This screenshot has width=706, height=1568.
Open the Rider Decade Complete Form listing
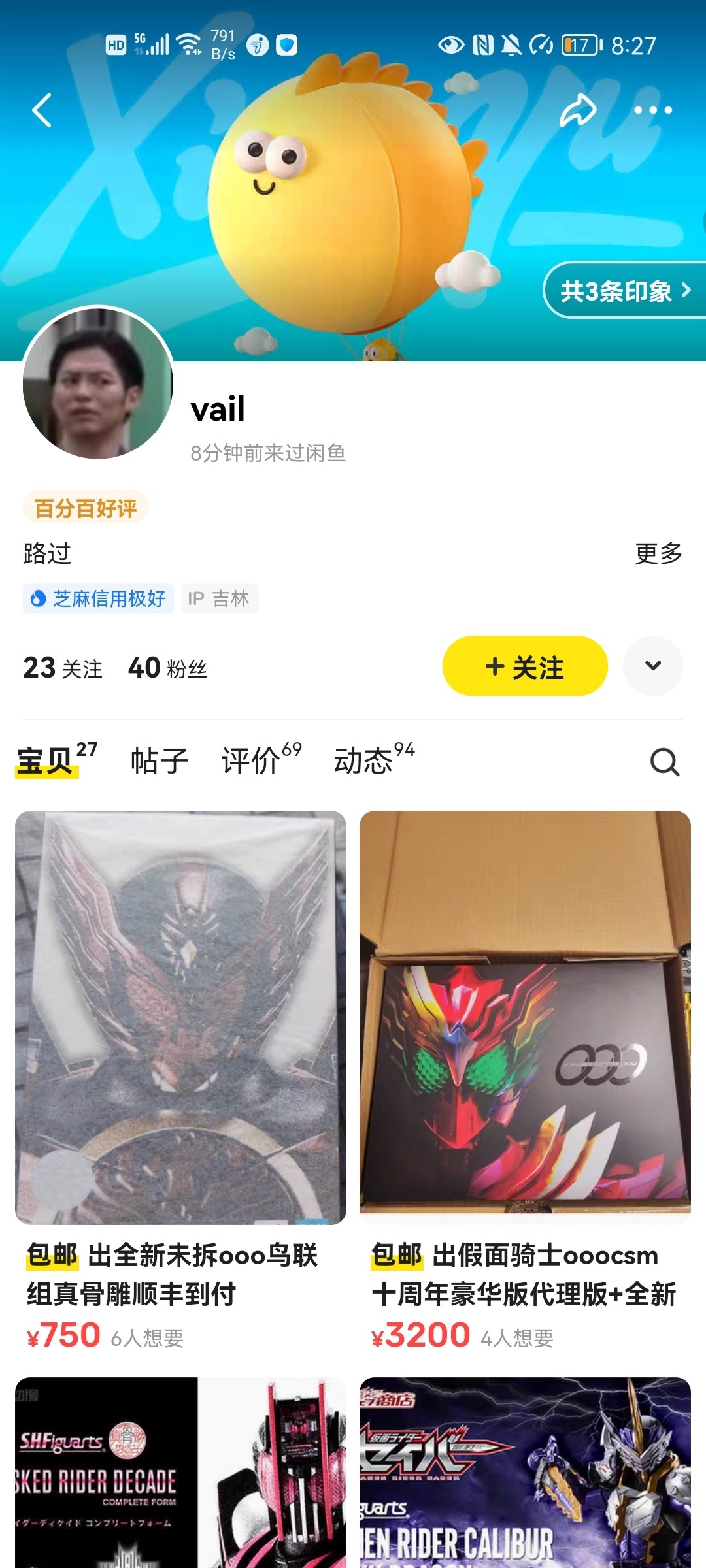[180, 1473]
